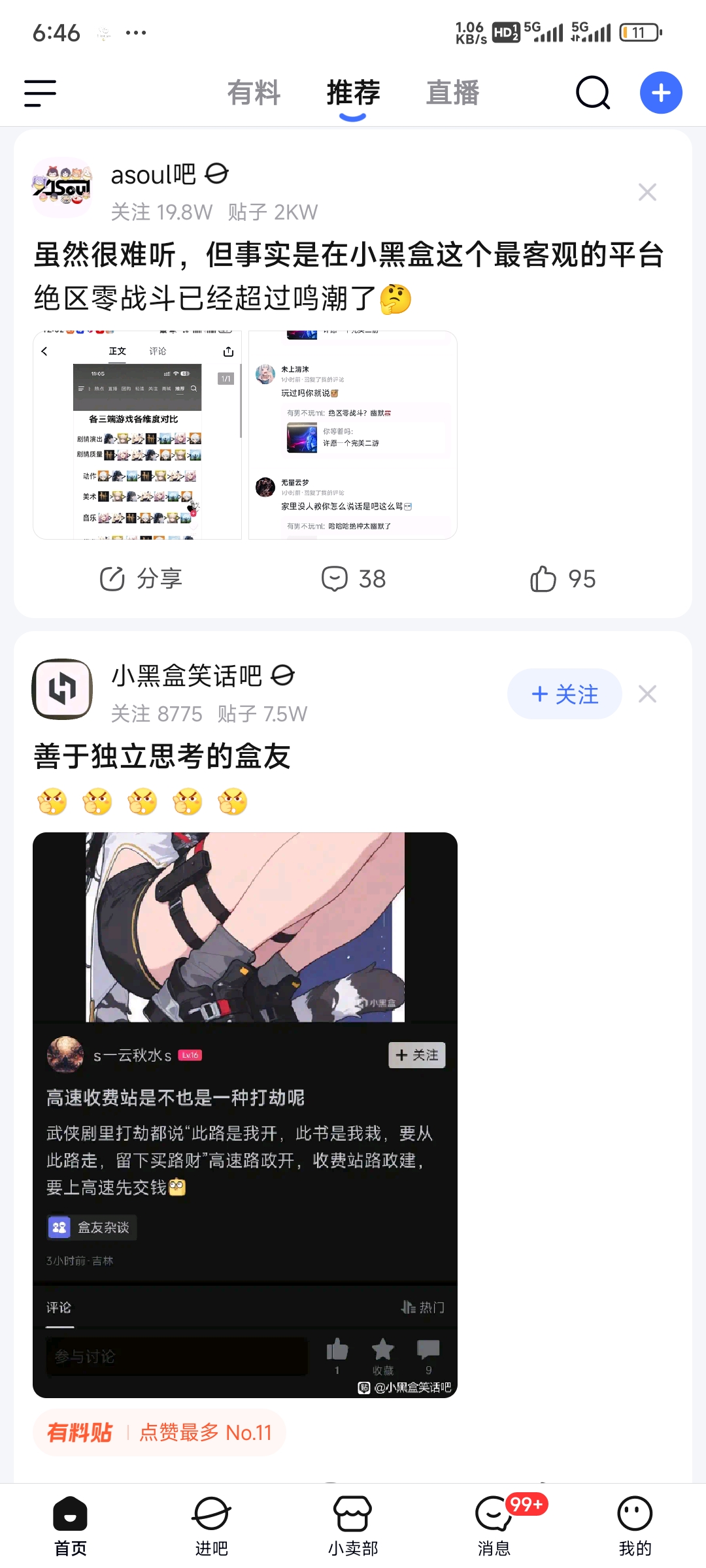The height and width of the screenshot is (1568, 706).
Task: Open the 有料贴 点赞最多 No.11 tag
Action: [160, 1433]
